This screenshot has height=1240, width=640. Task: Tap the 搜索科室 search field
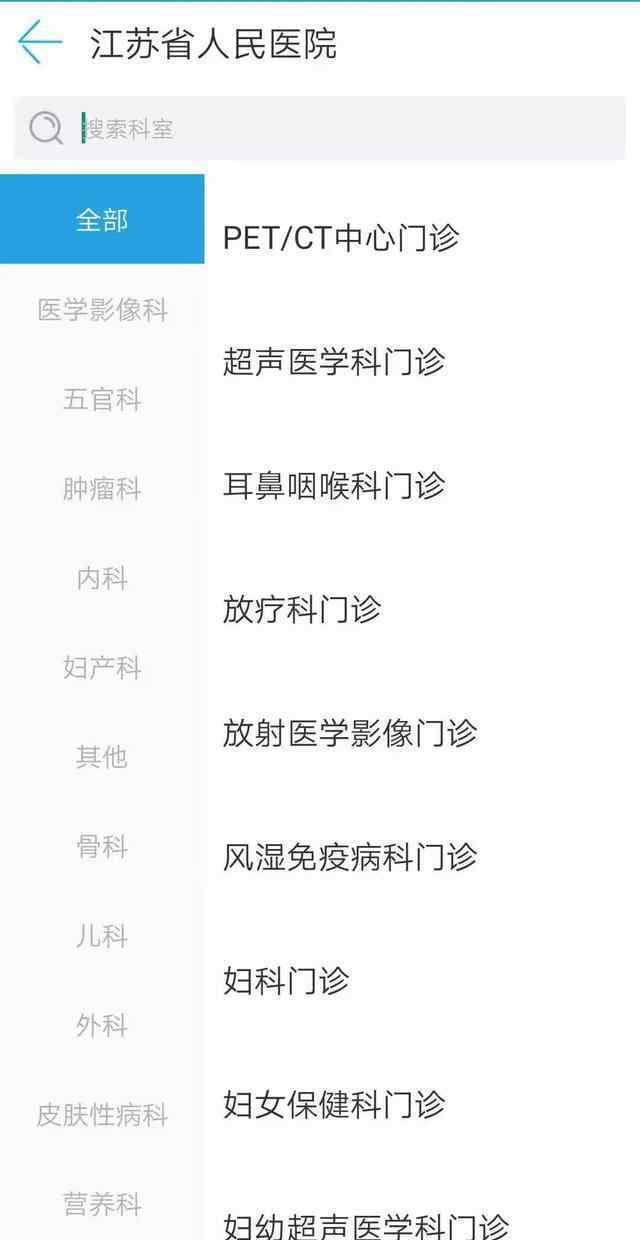(320, 128)
